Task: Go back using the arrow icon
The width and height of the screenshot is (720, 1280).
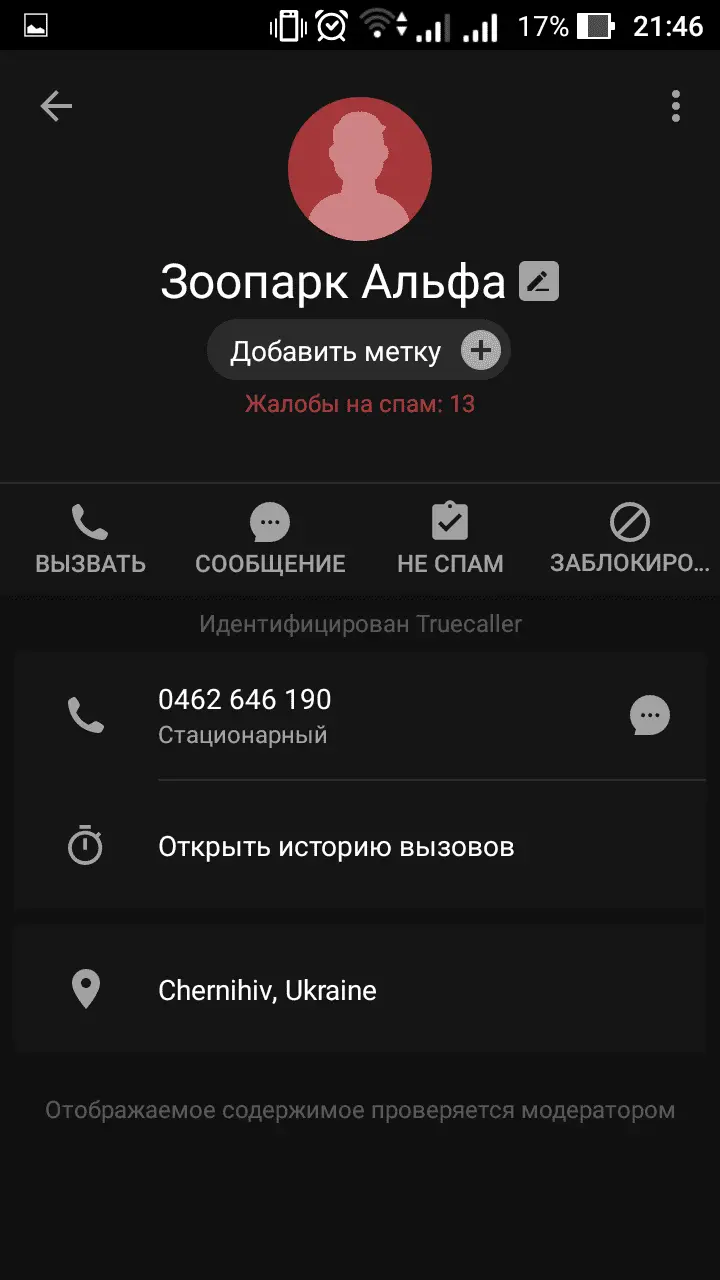Action: pyautogui.click(x=56, y=106)
